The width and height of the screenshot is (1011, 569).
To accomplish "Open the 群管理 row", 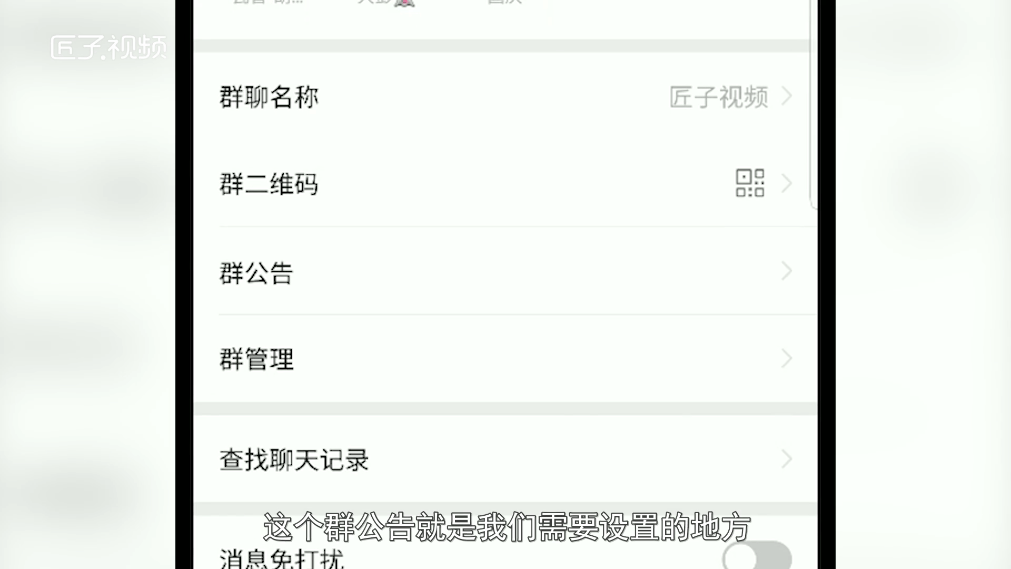I will click(x=505, y=359).
